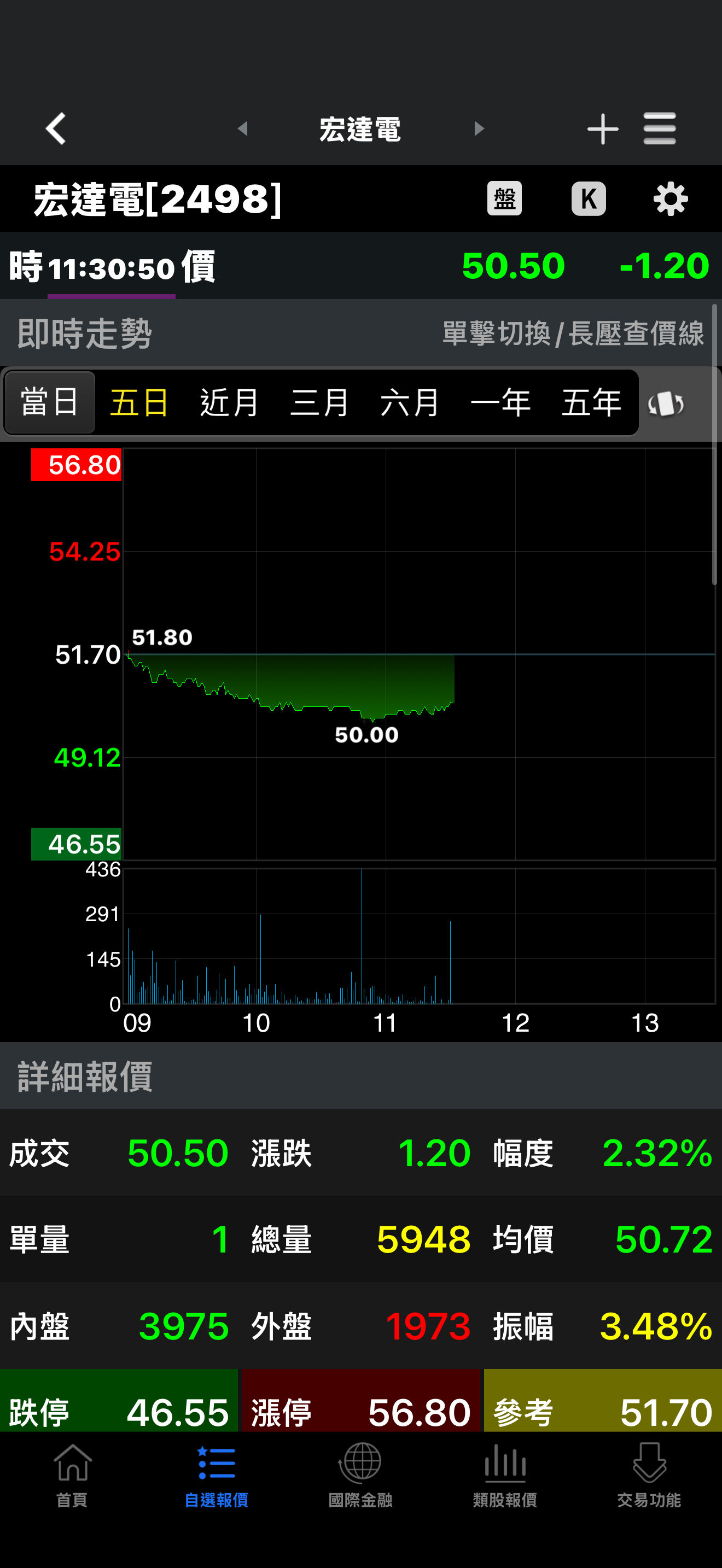Open the settings gear for 宏達電
Viewport: 722px width, 1568px height.
(x=669, y=199)
